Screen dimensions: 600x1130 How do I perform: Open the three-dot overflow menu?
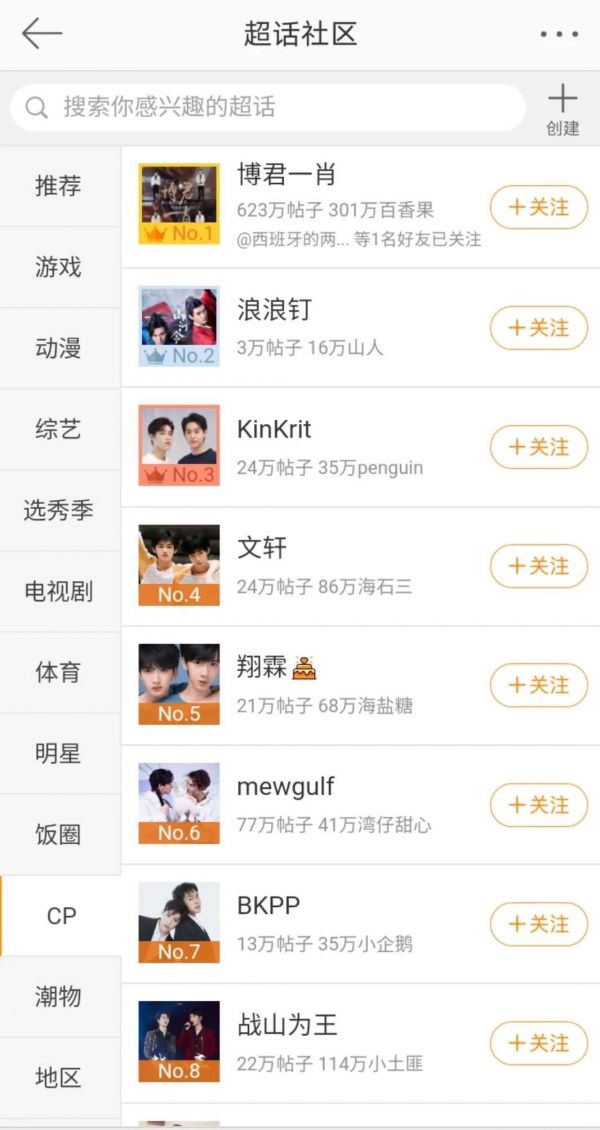[558, 34]
